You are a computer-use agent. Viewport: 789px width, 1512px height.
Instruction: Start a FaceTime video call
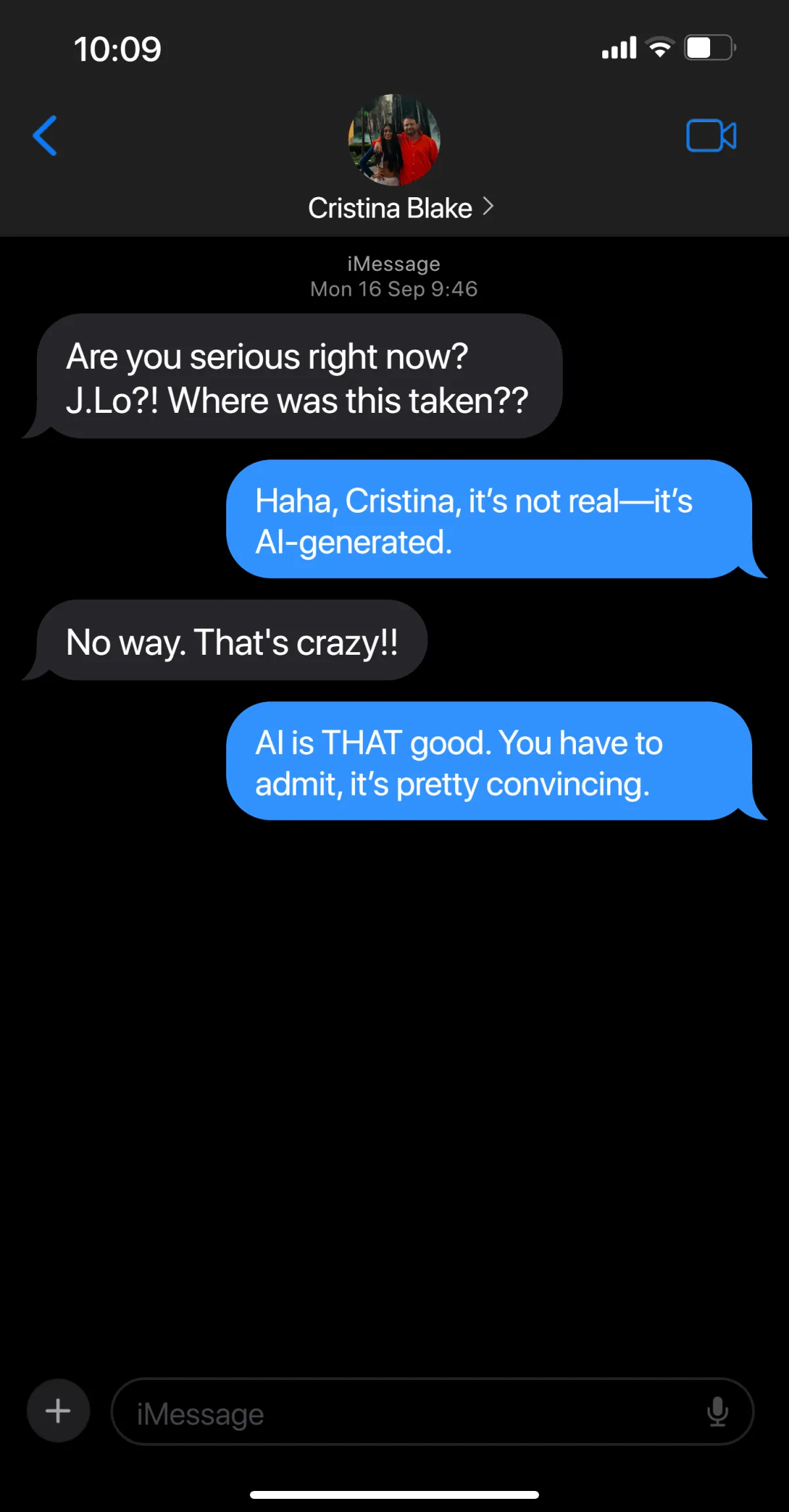[x=711, y=136]
